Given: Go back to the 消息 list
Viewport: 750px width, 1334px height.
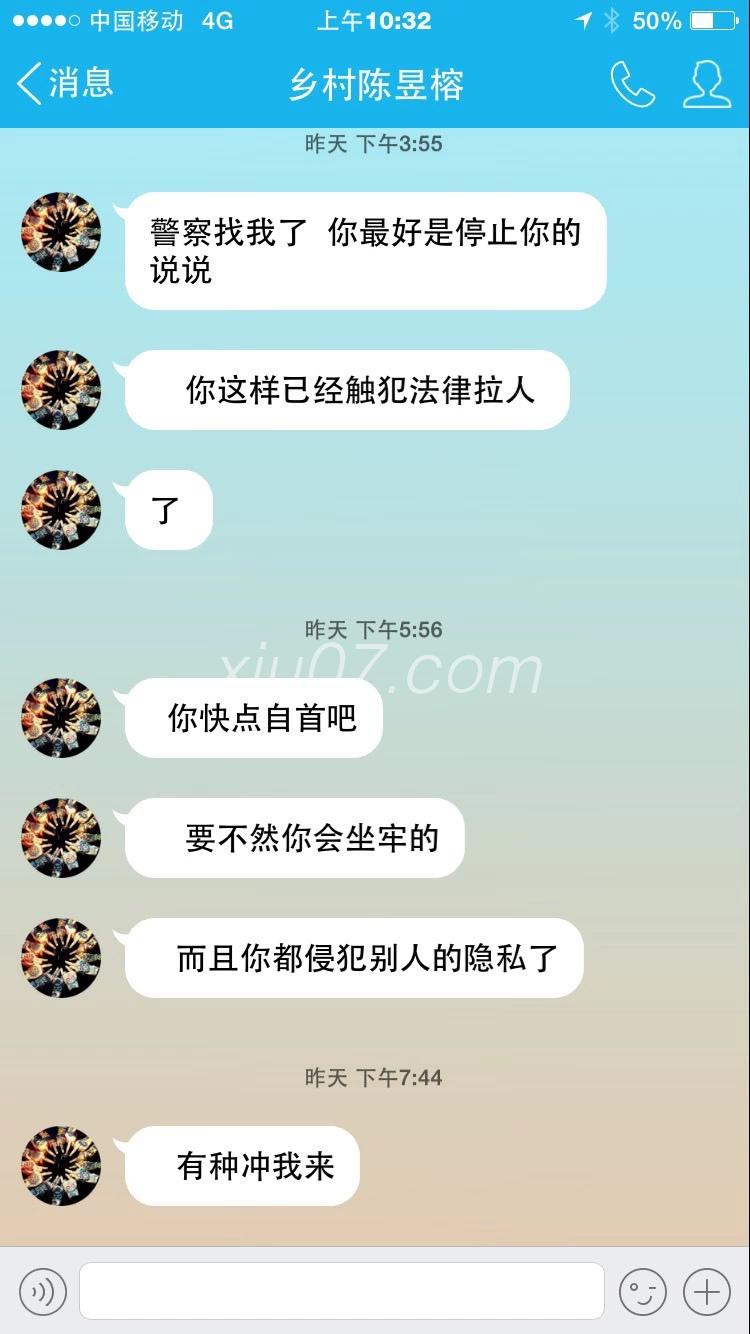Looking at the screenshot, I should [64, 84].
